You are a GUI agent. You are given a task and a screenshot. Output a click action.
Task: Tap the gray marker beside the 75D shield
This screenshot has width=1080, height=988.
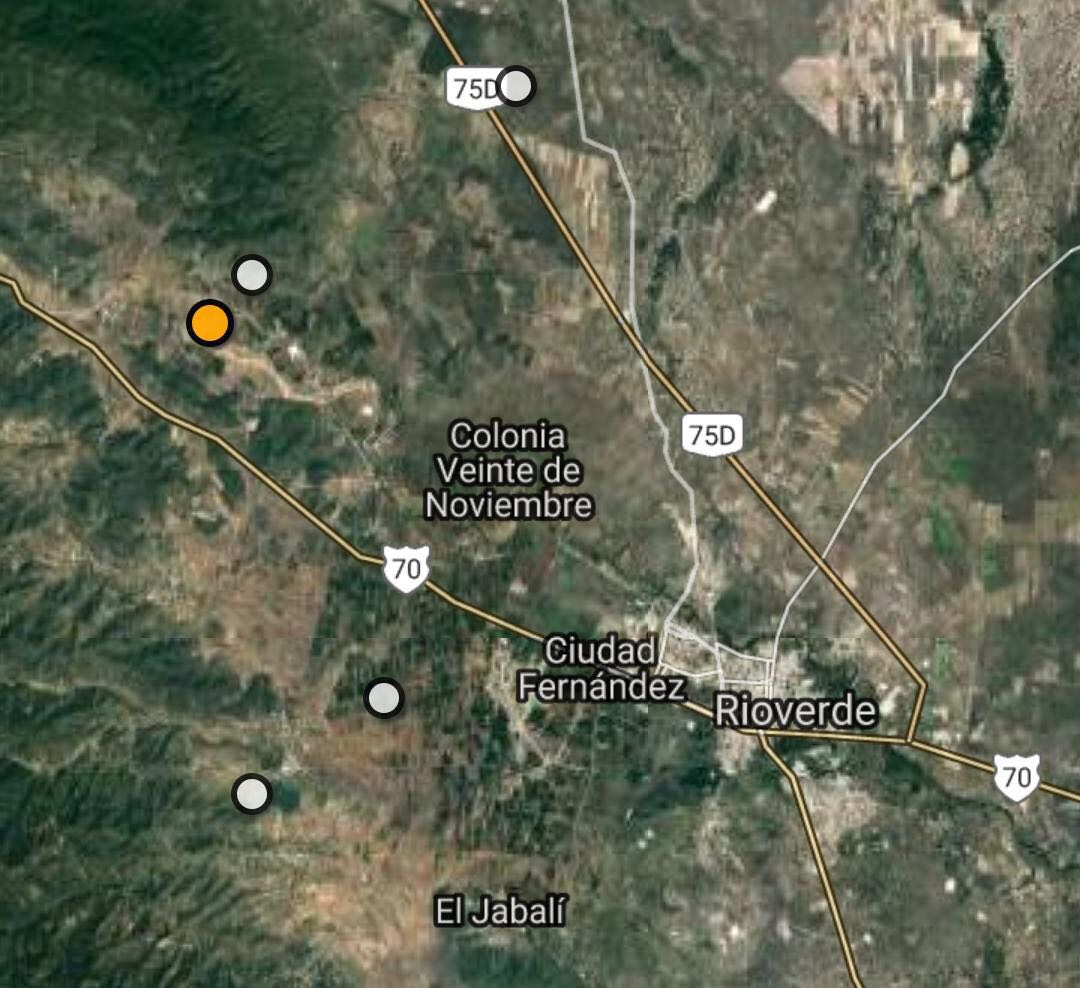516,86
